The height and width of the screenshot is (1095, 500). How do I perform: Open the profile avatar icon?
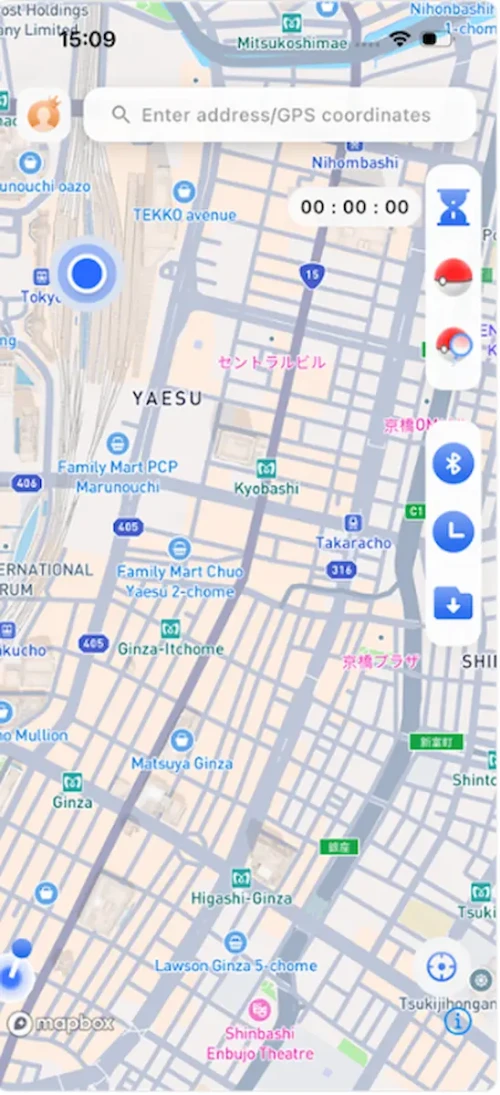pos(43,115)
